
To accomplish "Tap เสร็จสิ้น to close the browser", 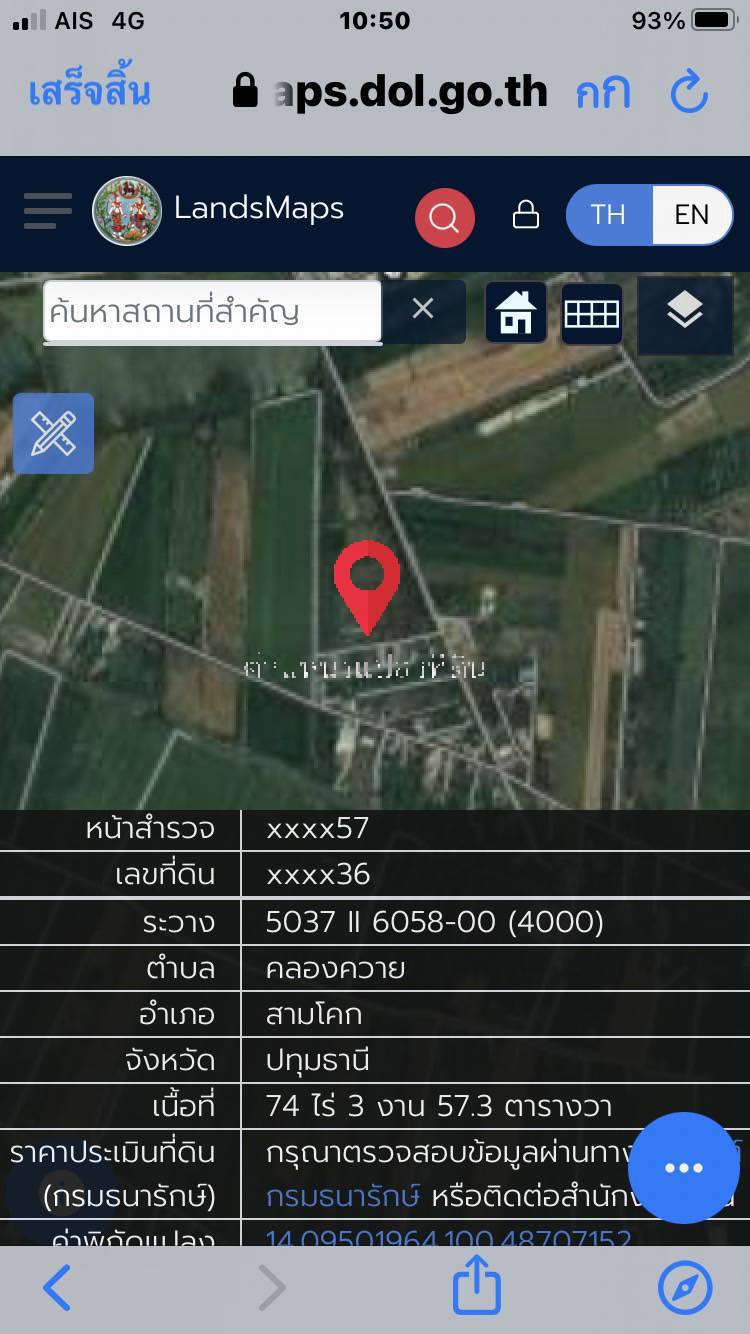I will point(89,92).
